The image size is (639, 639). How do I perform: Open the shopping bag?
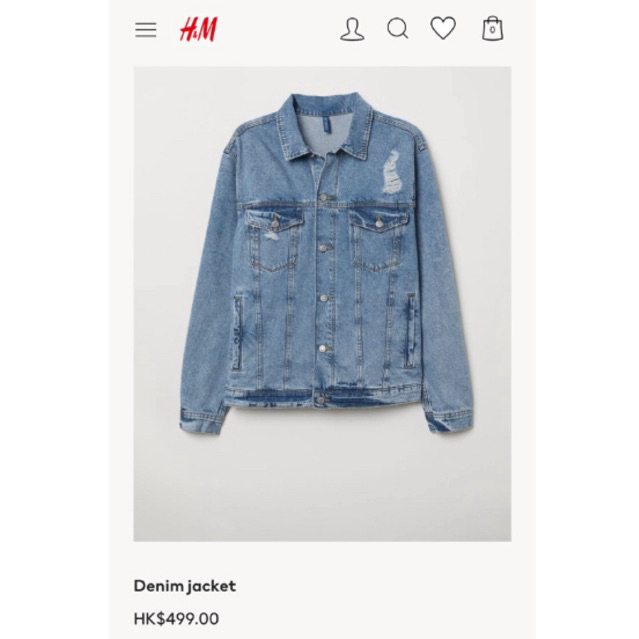(x=492, y=29)
